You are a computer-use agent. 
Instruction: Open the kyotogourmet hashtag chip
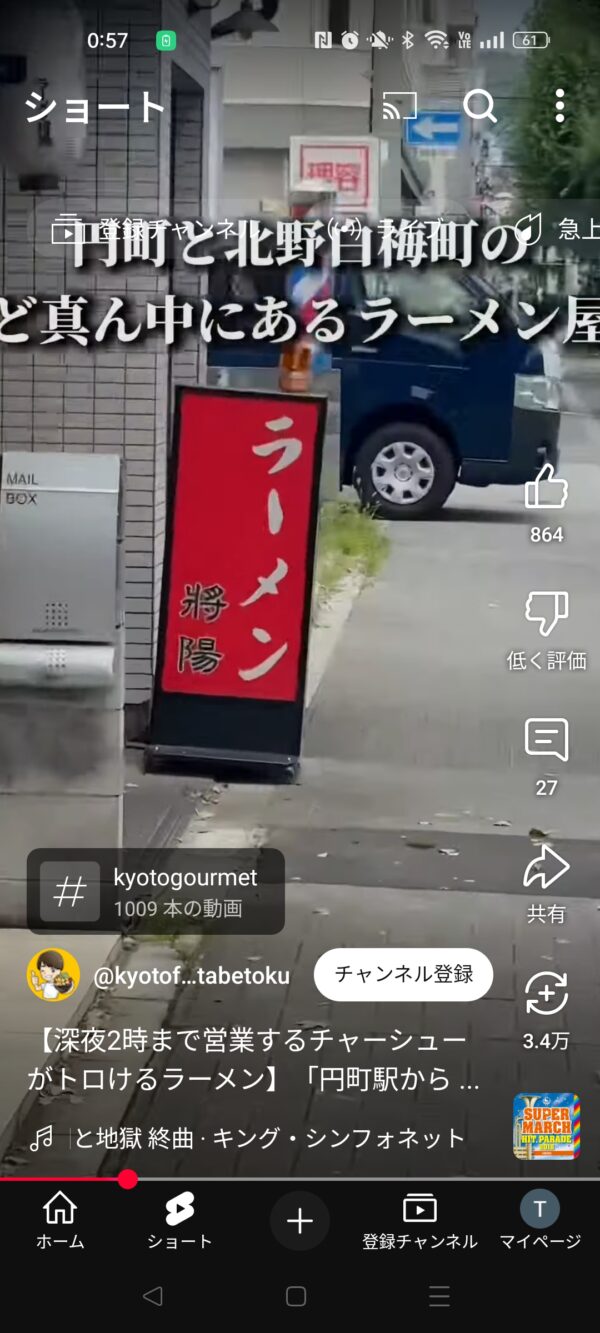click(x=156, y=891)
